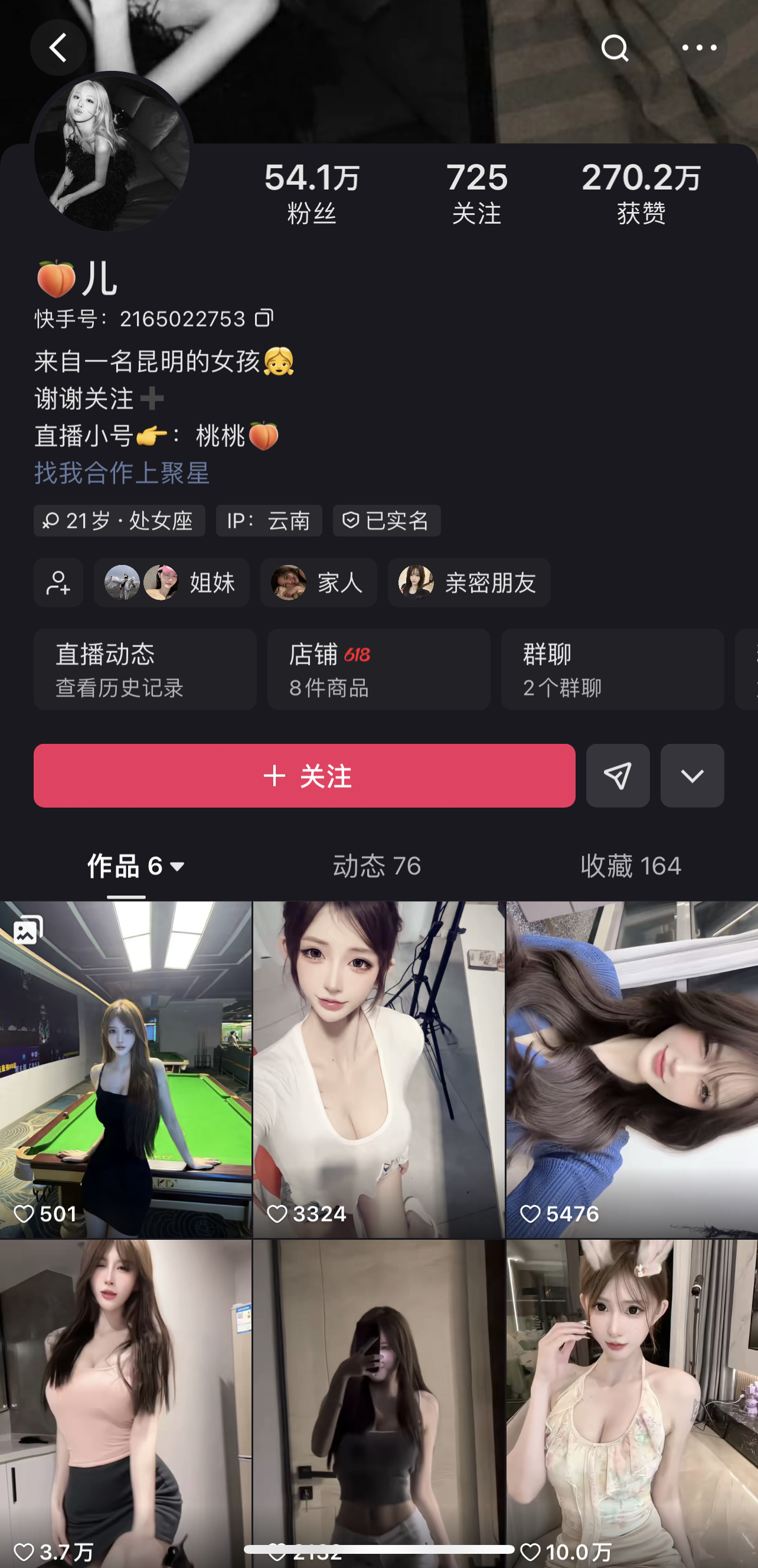
Task: Follow this user with the 关注 button
Action: pos(305,776)
